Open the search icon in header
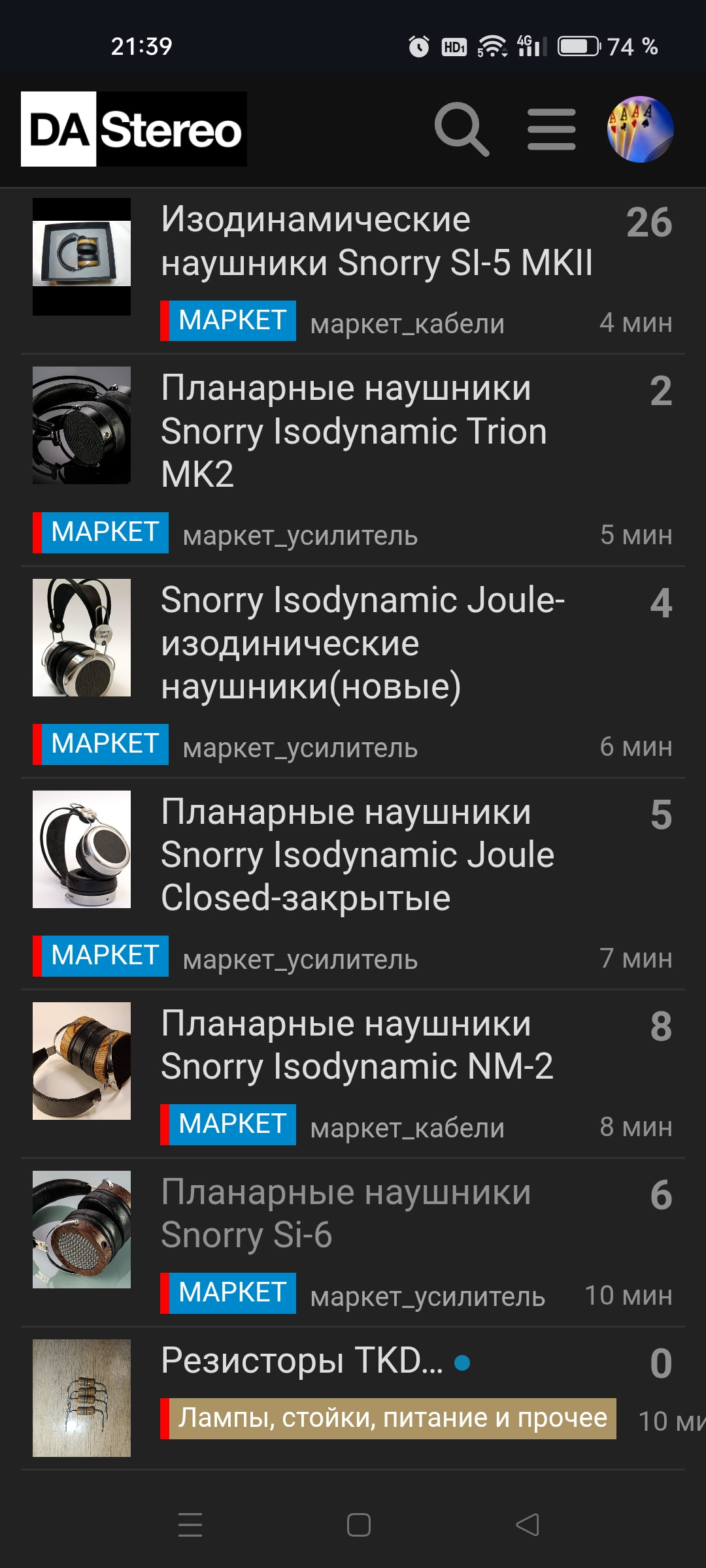The image size is (706, 1568). tap(462, 129)
